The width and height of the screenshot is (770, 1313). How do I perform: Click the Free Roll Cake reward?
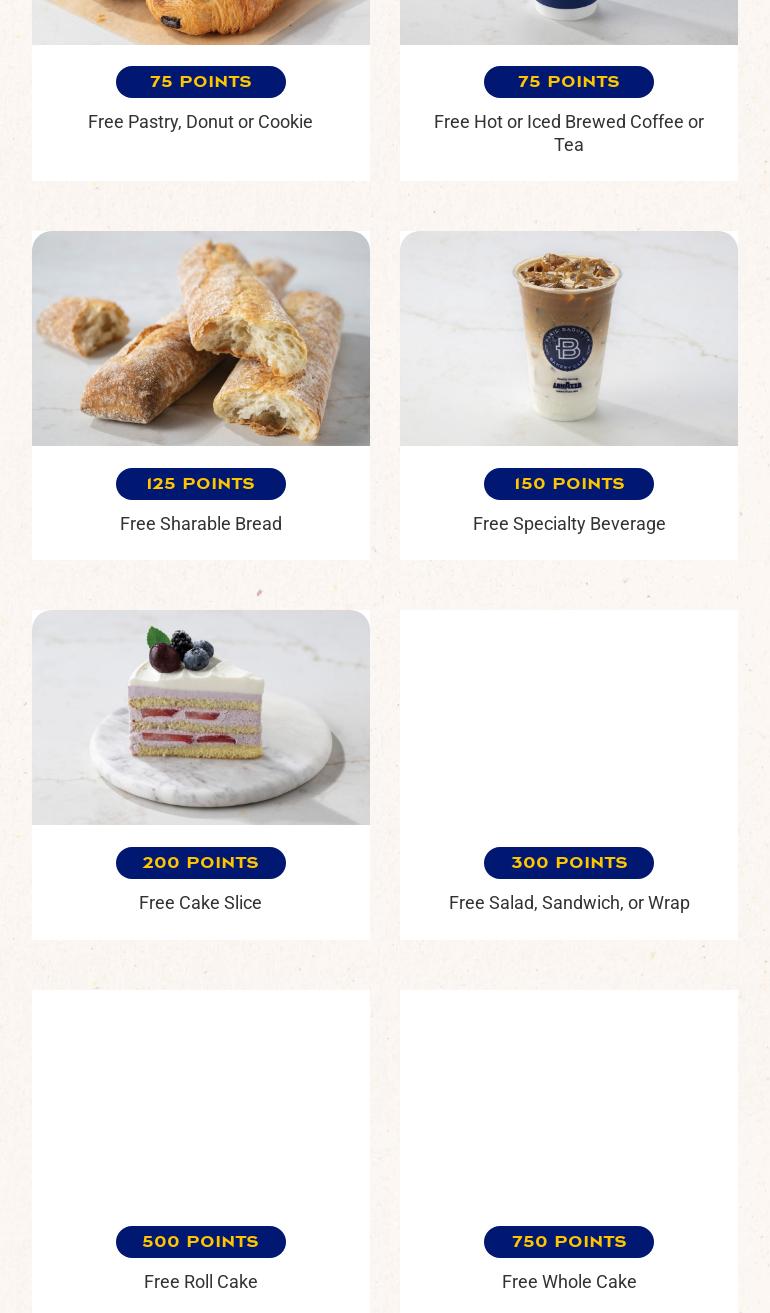pyautogui.click(x=200, y=1281)
